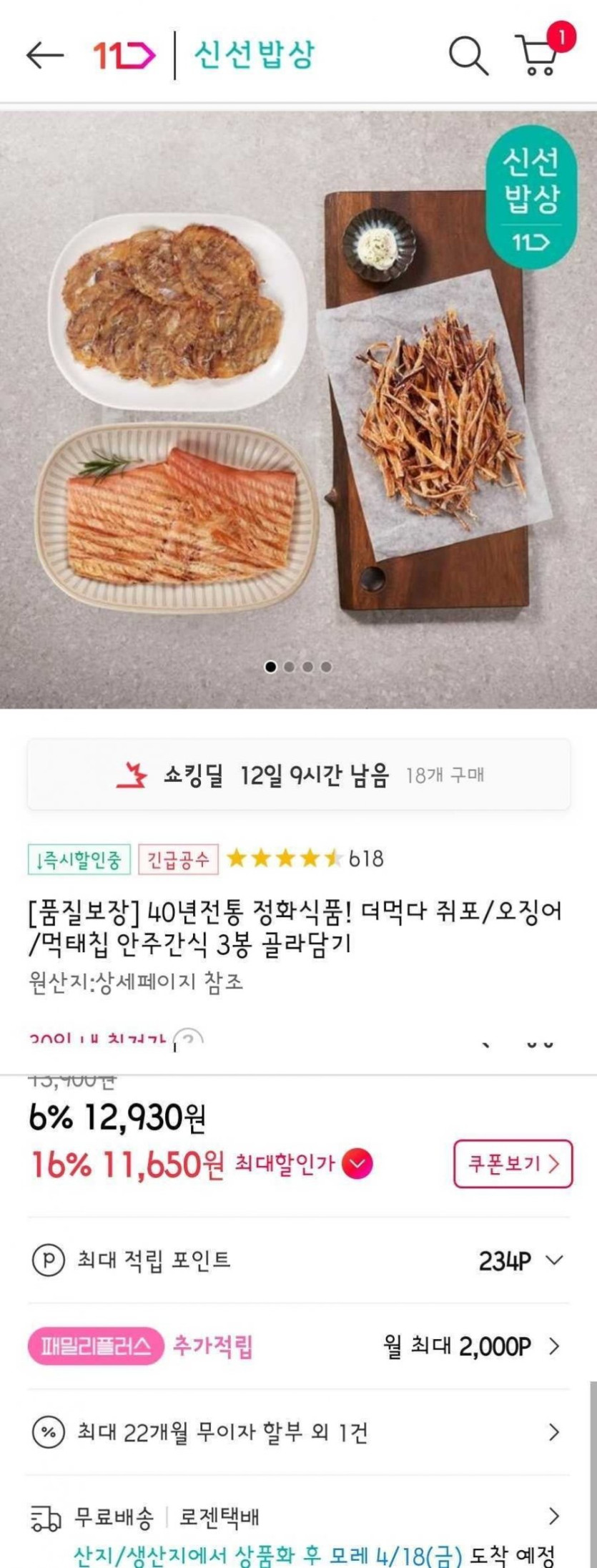Open the 쇼킹딜 banner
The image size is (597, 1568).
coord(299,775)
